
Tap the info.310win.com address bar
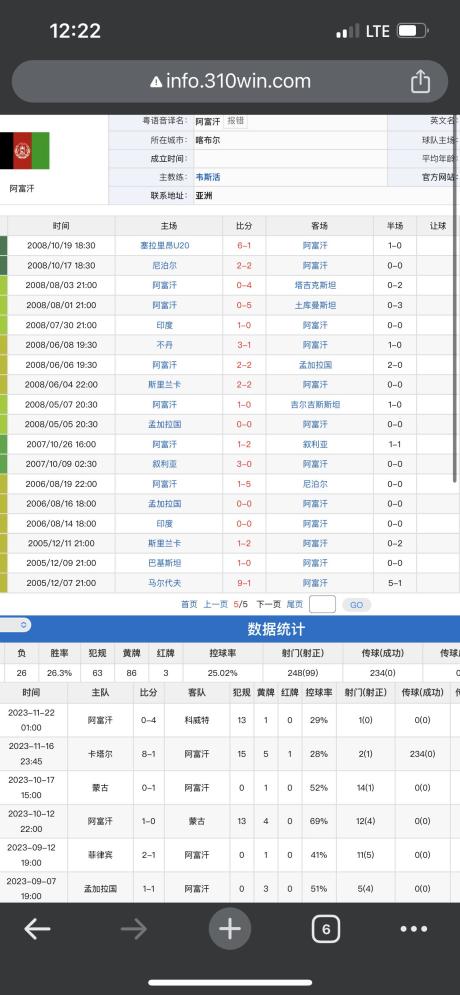pos(230,81)
